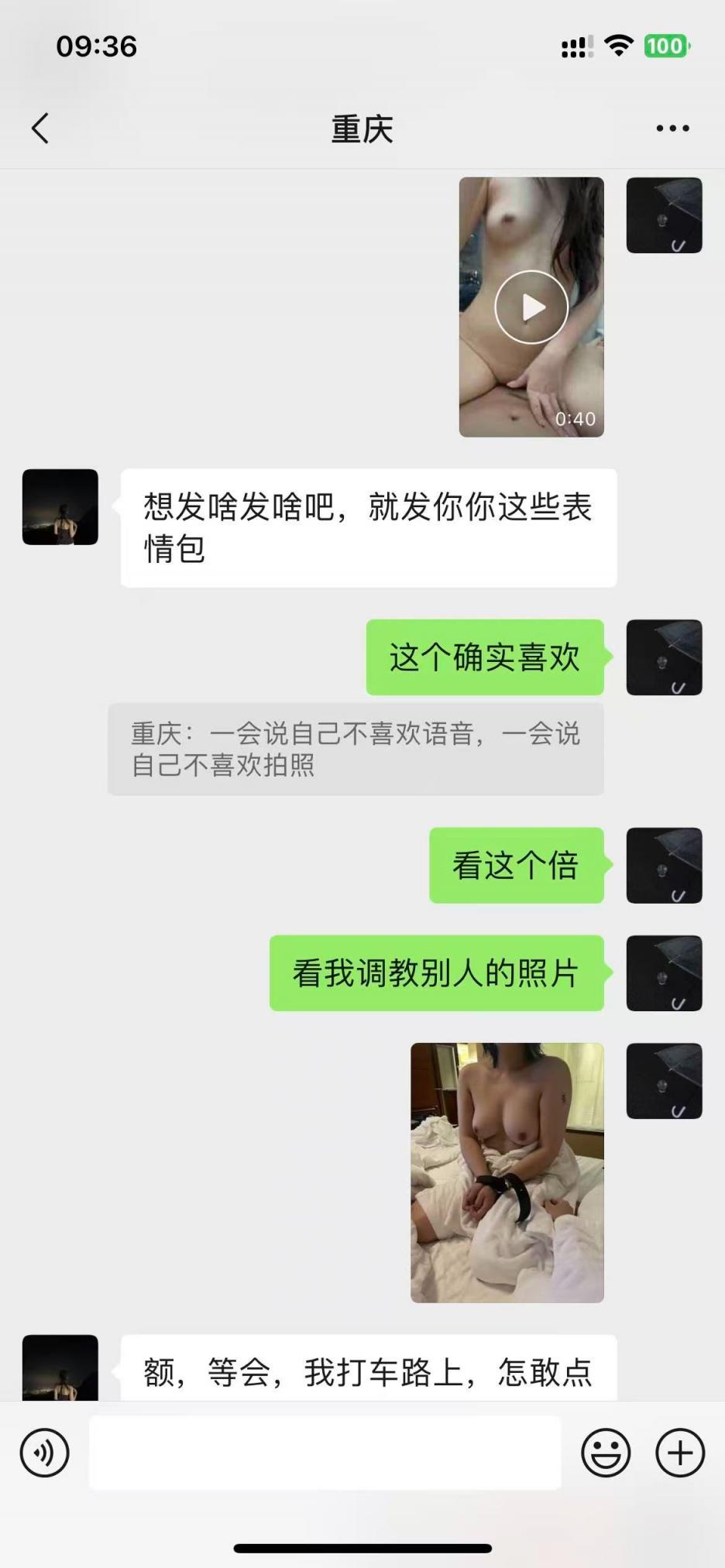The width and height of the screenshot is (725, 1568).
Task: Switch to voice message input
Action: (44, 1453)
